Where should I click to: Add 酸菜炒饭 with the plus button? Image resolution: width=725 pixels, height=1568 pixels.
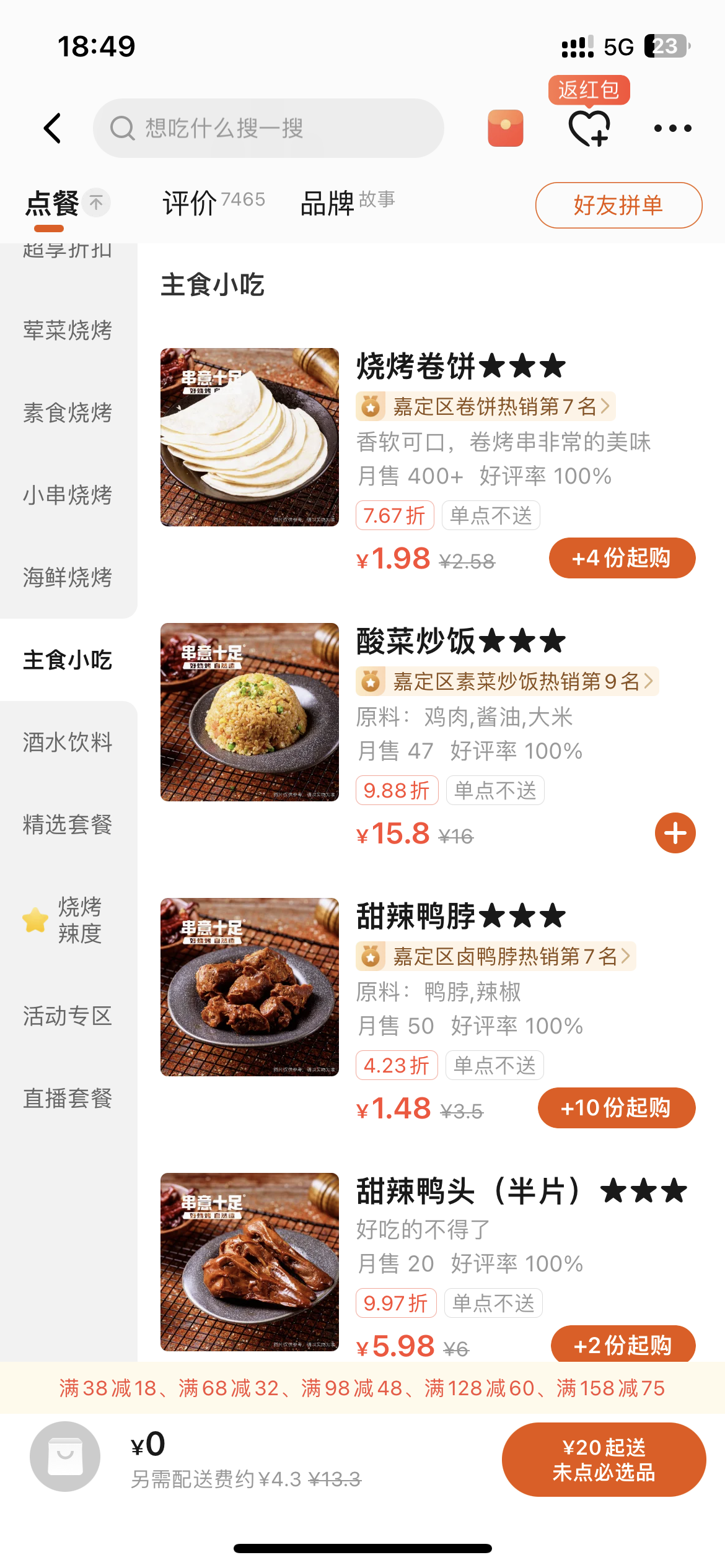pos(675,833)
